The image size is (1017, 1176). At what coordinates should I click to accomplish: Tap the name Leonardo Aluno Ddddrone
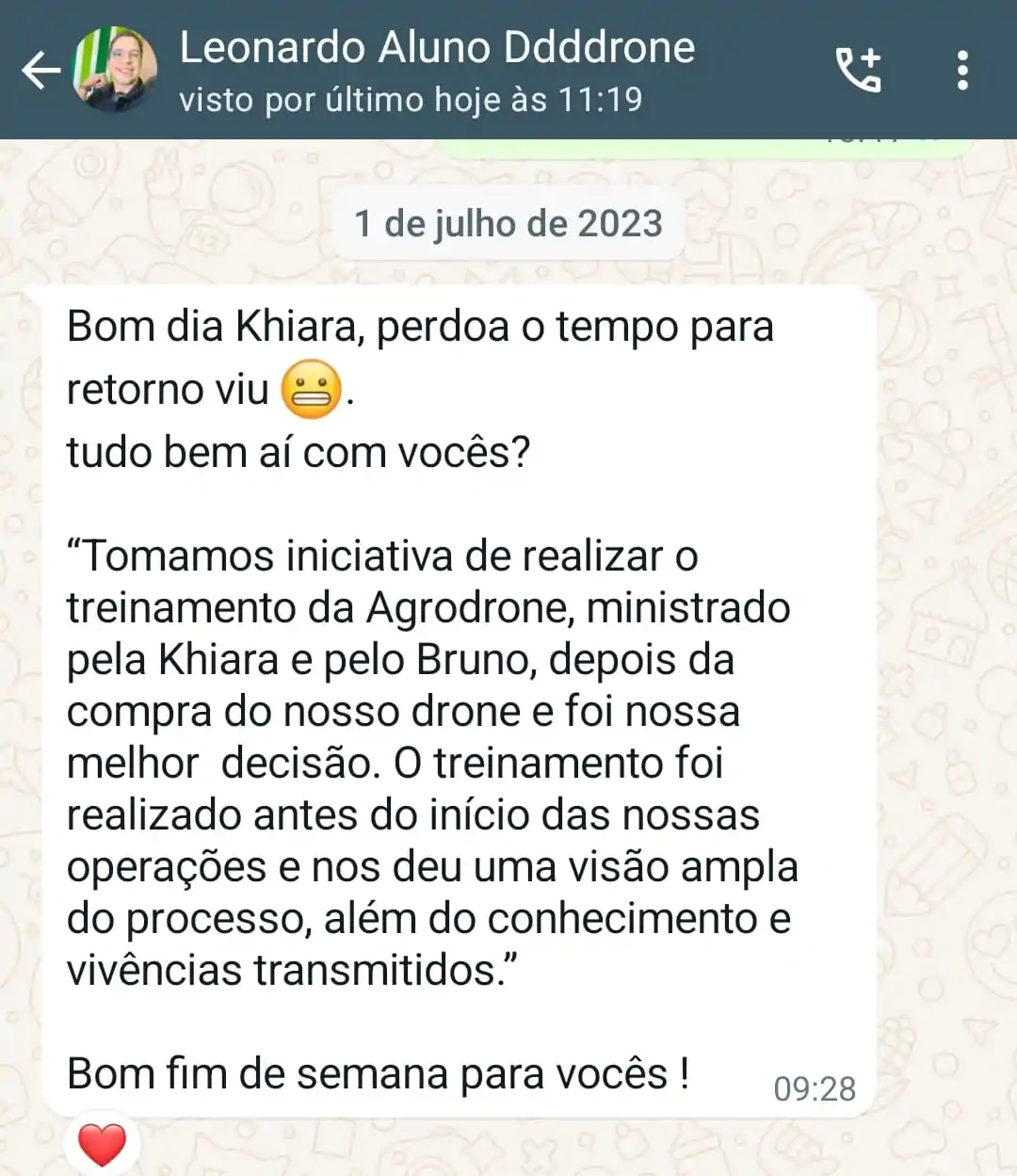point(439,48)
